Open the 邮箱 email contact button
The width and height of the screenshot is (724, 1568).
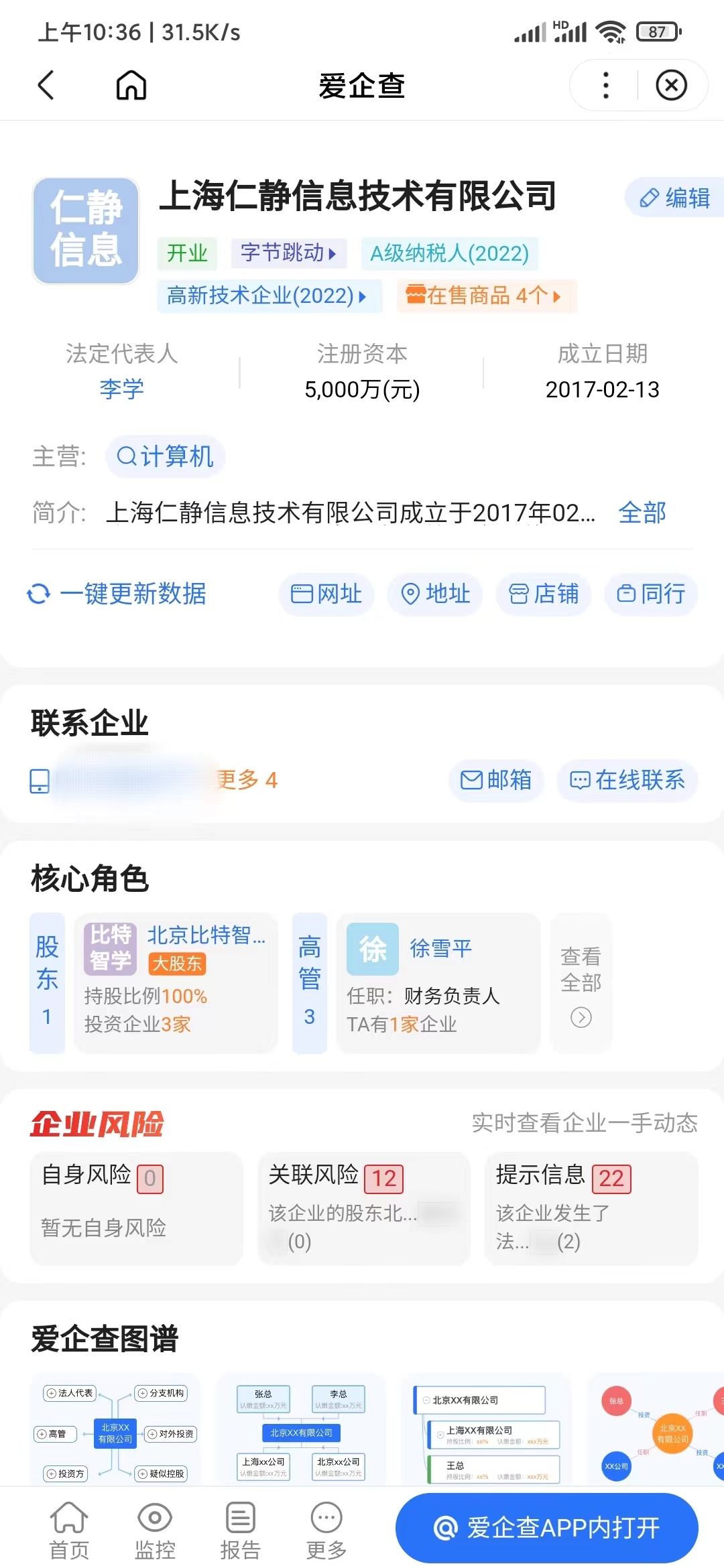[496, 780]
